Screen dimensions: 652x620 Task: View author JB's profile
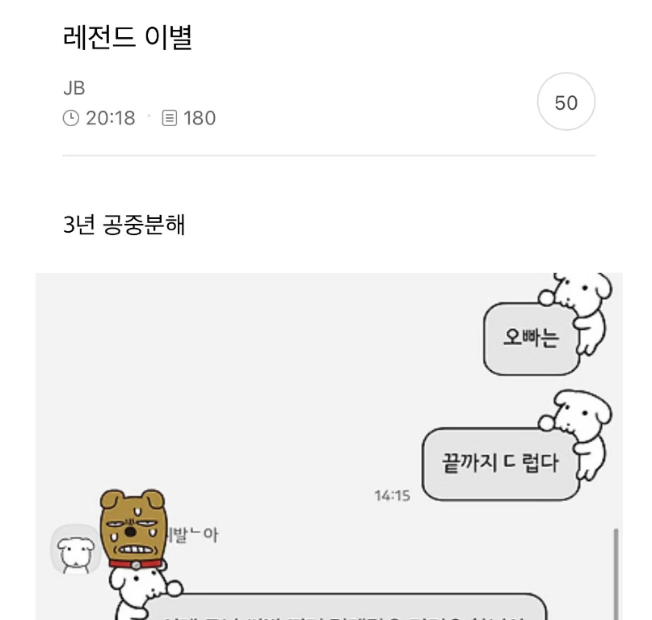pyautogui.click(x=74, y=88)
